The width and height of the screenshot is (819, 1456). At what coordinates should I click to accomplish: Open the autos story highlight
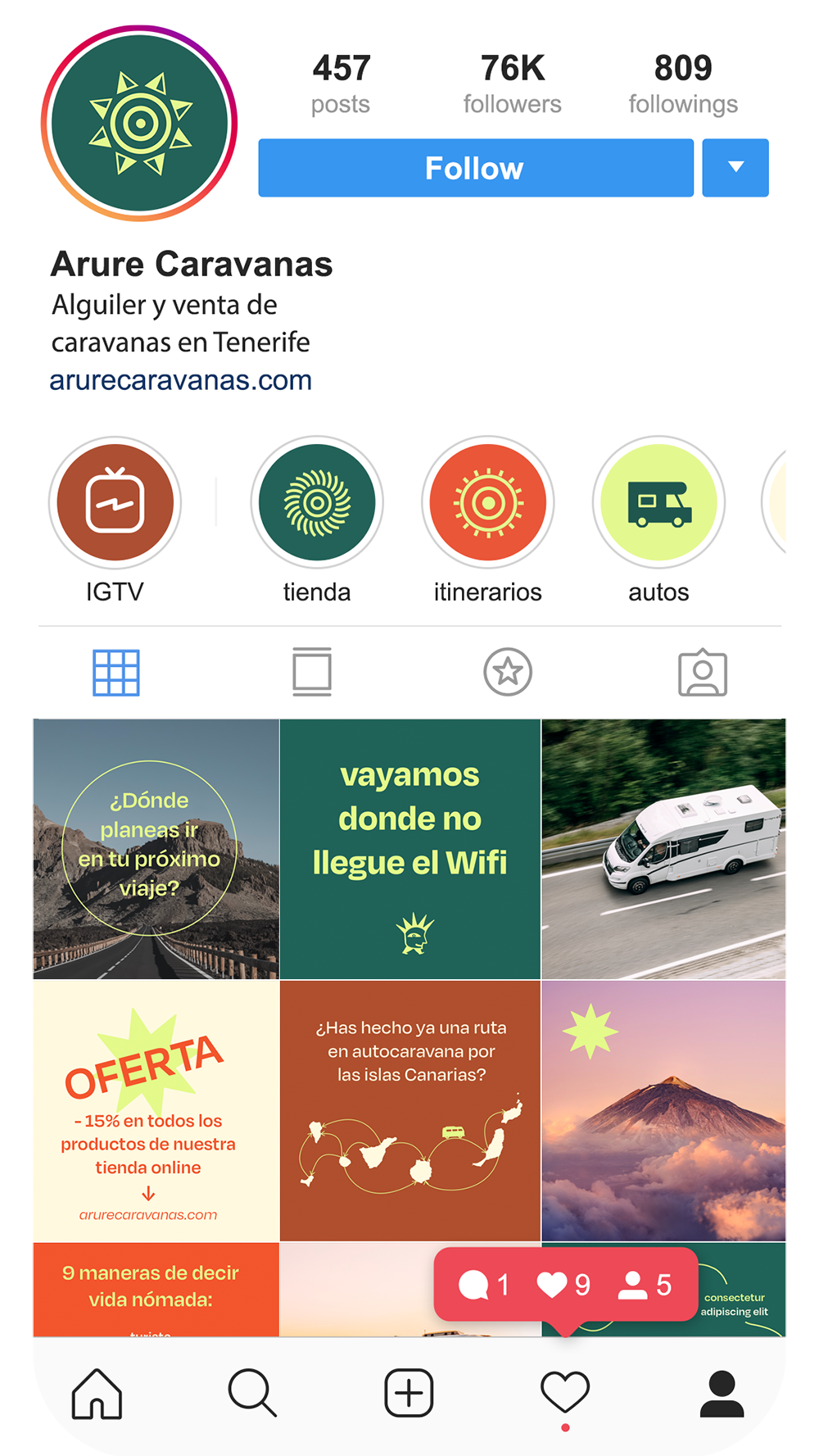pos(658,502)
